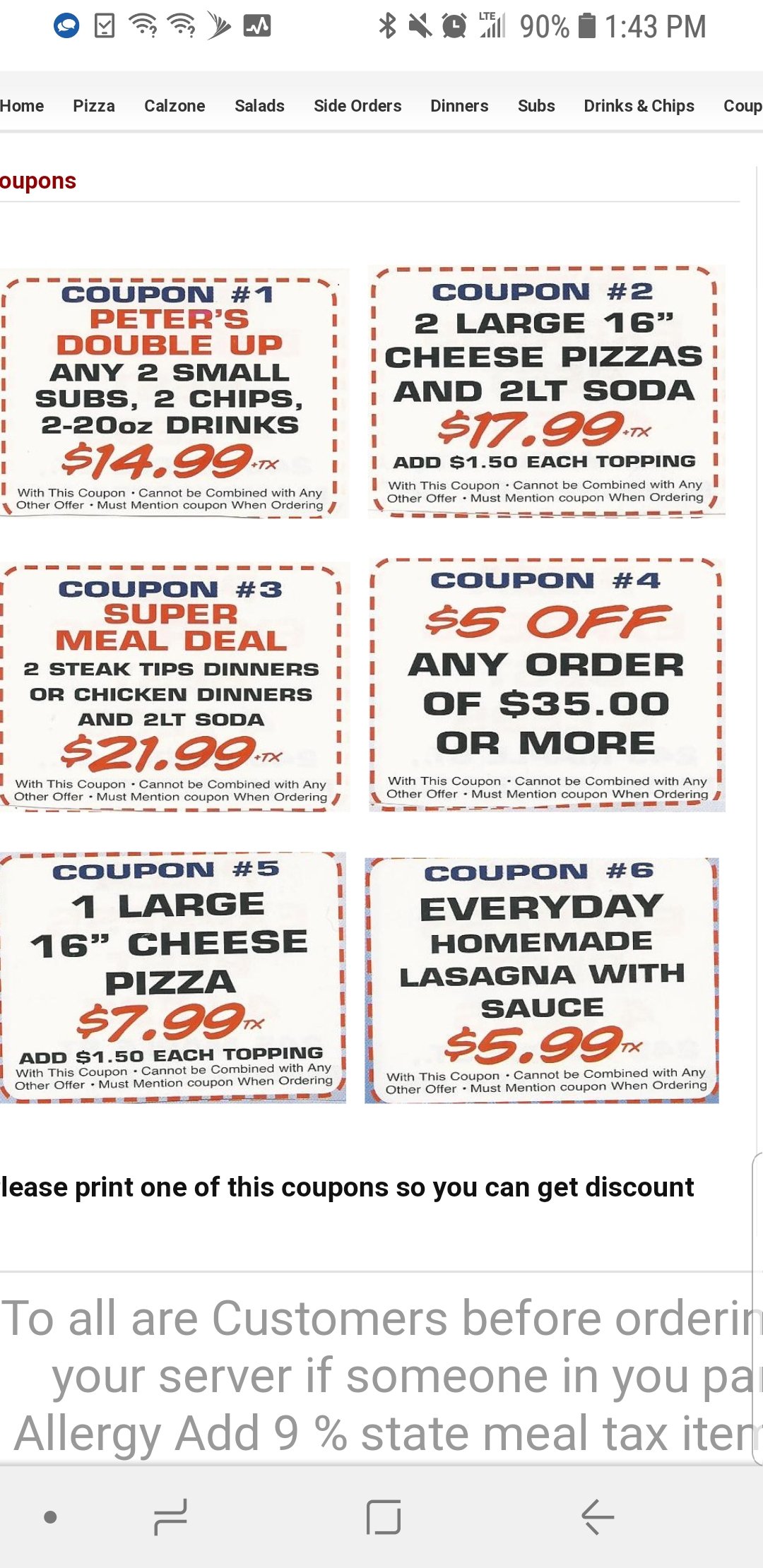Open Coupon #4 $5 off image

tap(545, 685)
